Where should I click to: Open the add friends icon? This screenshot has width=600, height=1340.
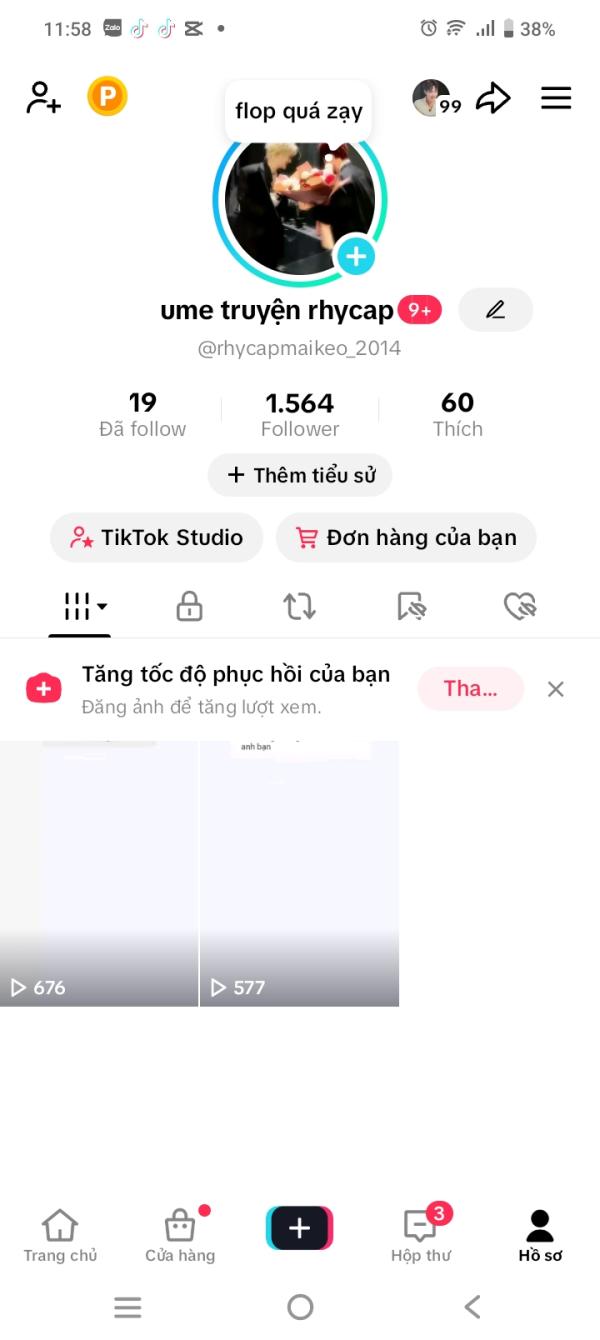(x=43, y=97)
